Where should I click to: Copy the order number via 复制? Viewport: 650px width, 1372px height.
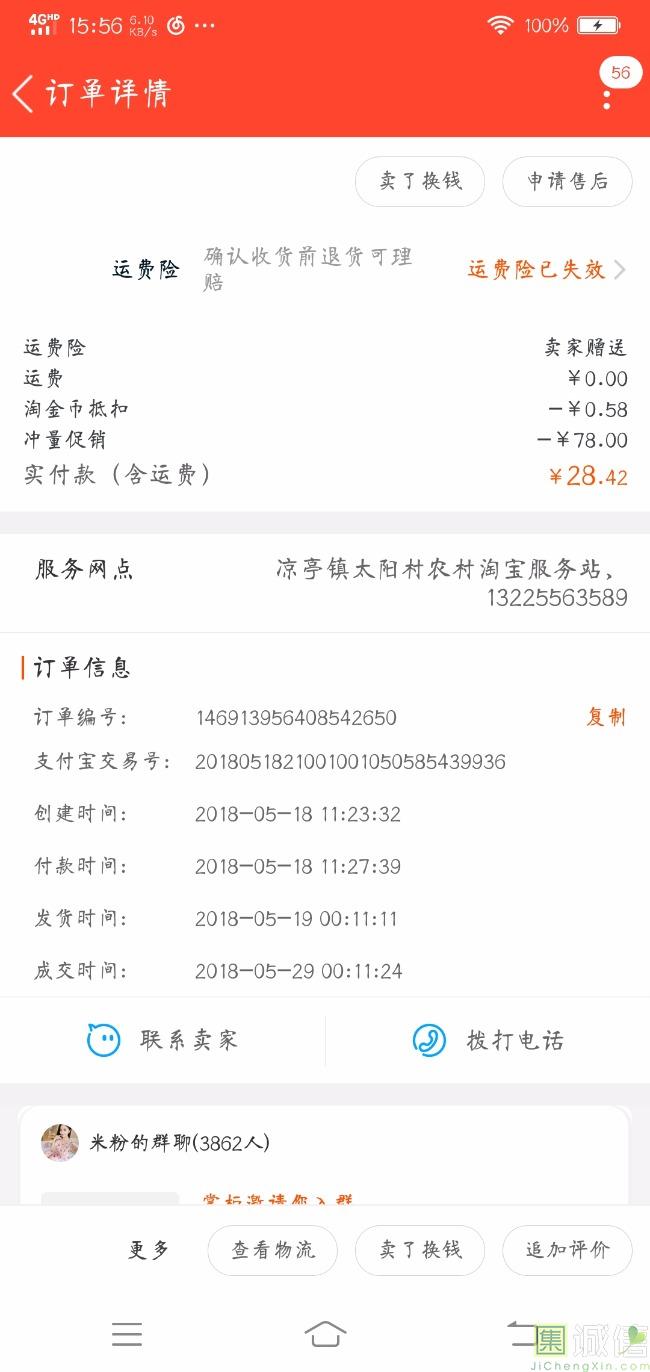(x=605, y=717)
